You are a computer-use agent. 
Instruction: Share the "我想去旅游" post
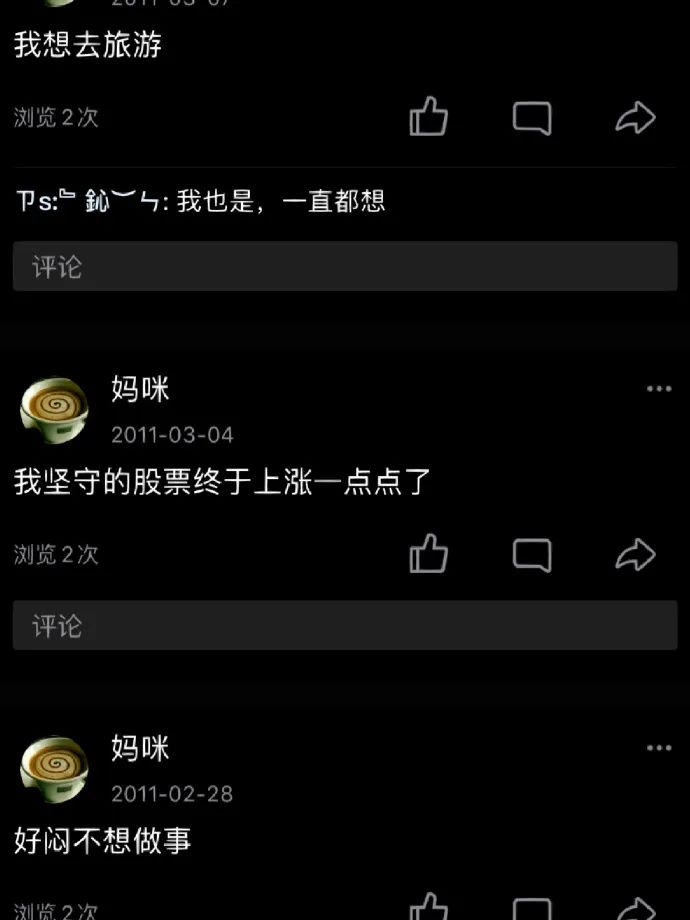pos(635,117)
